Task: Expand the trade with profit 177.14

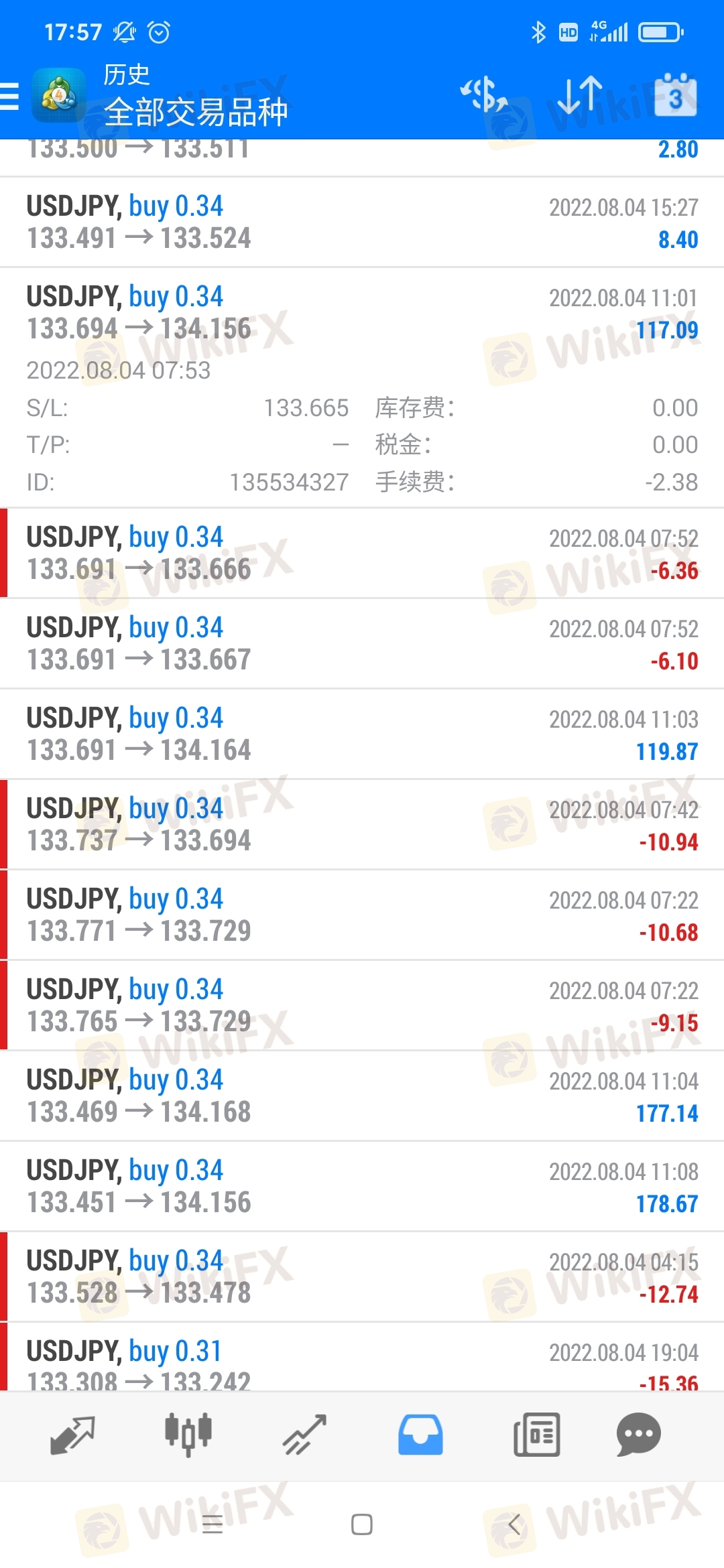Action: click(x=362, y=1096)
